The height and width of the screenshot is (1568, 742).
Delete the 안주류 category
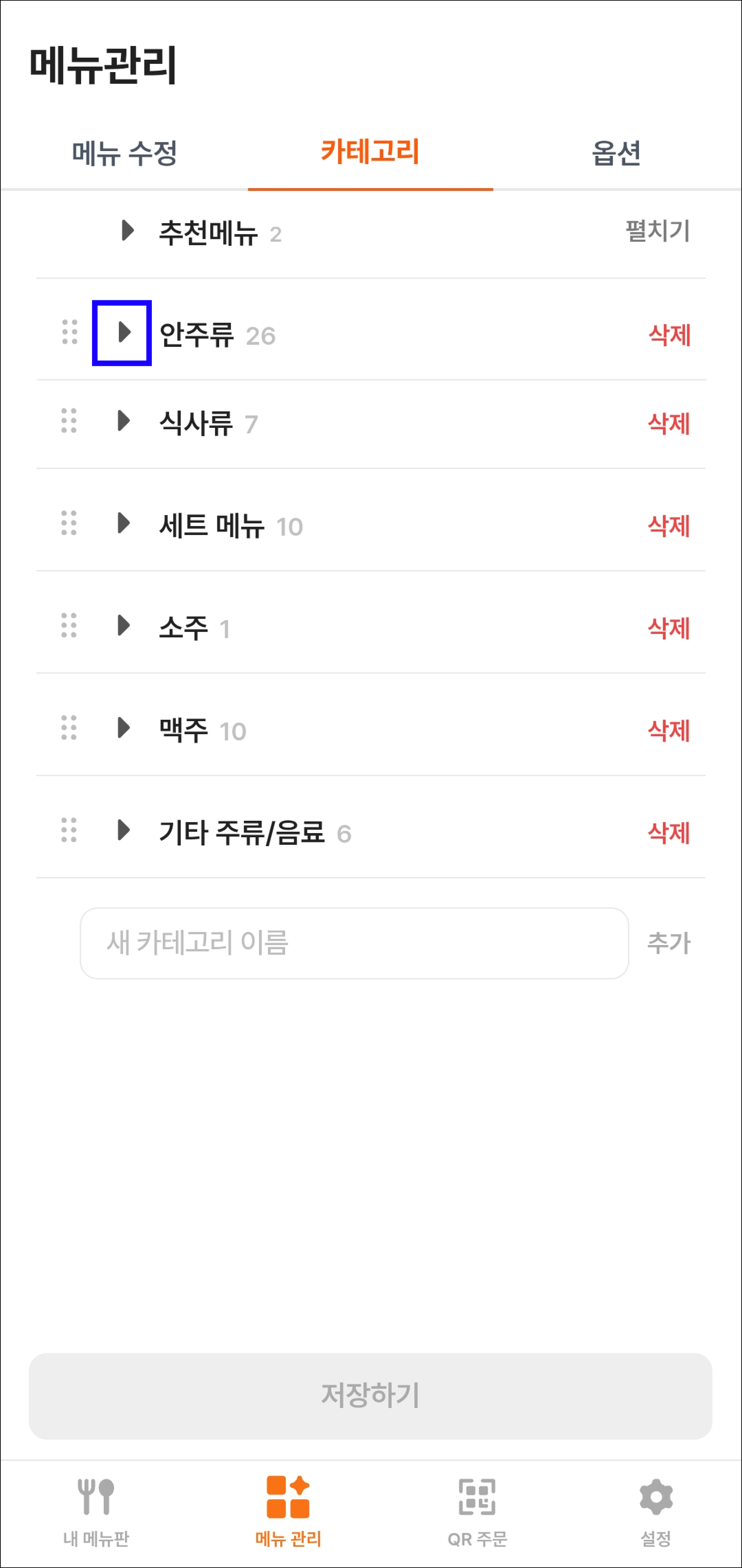(669, 335)
